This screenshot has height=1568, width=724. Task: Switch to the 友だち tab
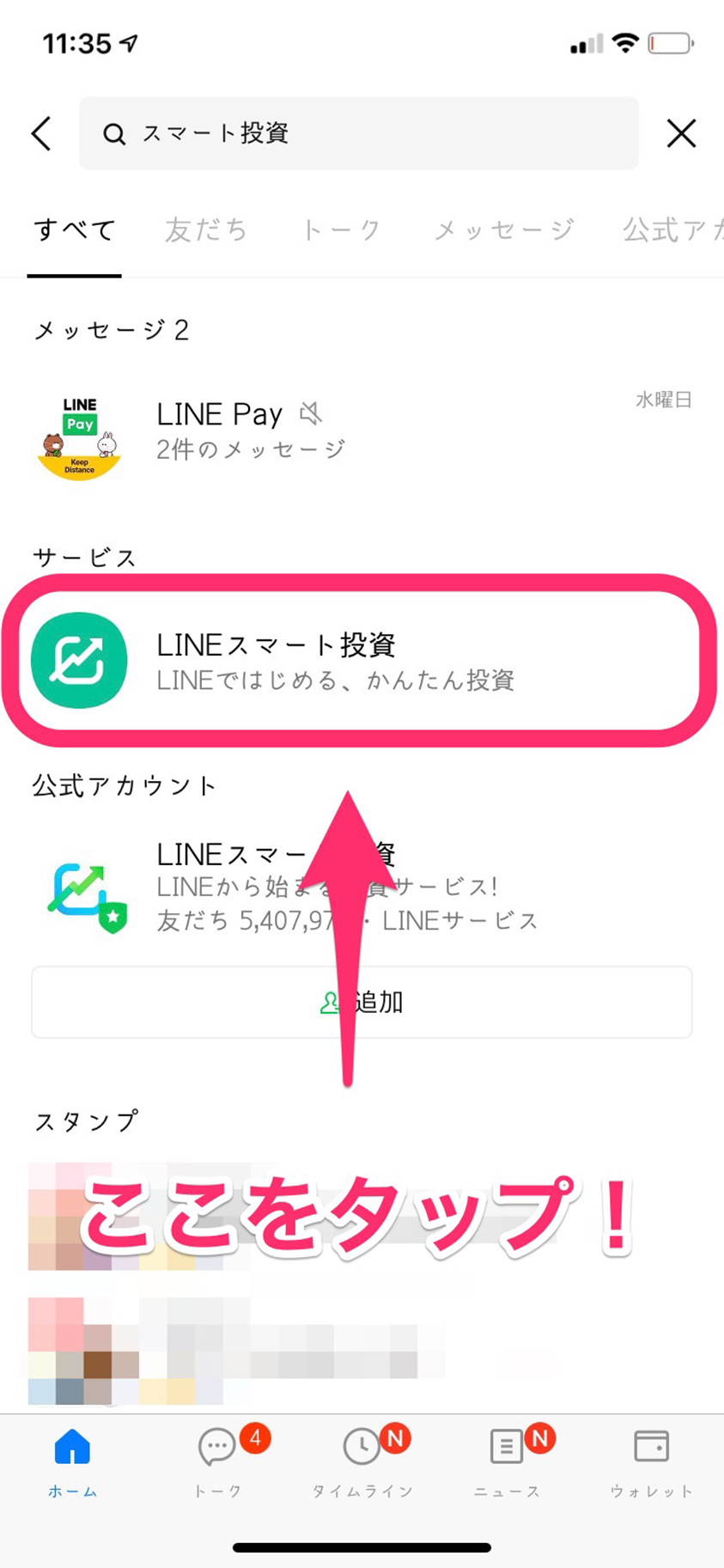(x=206, y=230)
